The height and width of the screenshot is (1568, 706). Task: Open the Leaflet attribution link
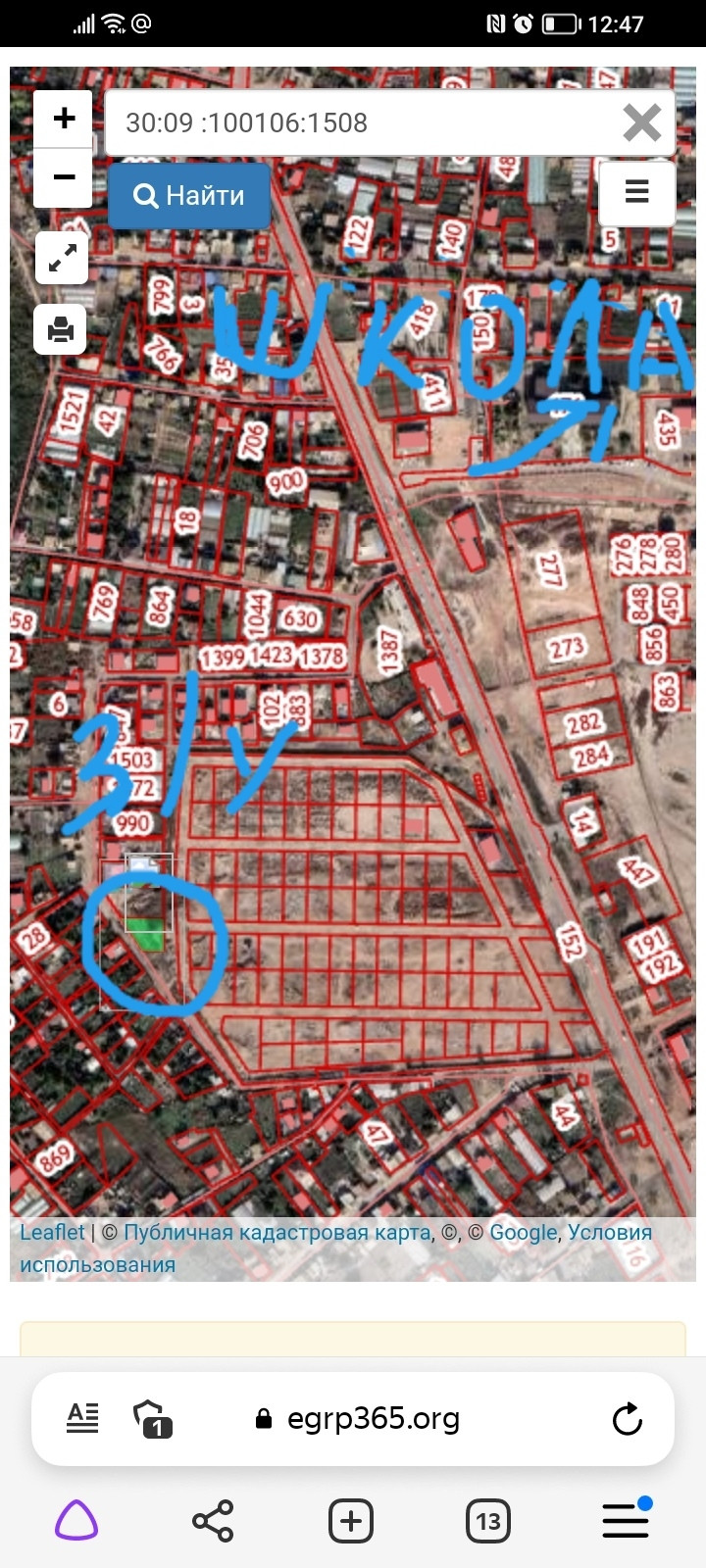click(x=52, y=1232)
